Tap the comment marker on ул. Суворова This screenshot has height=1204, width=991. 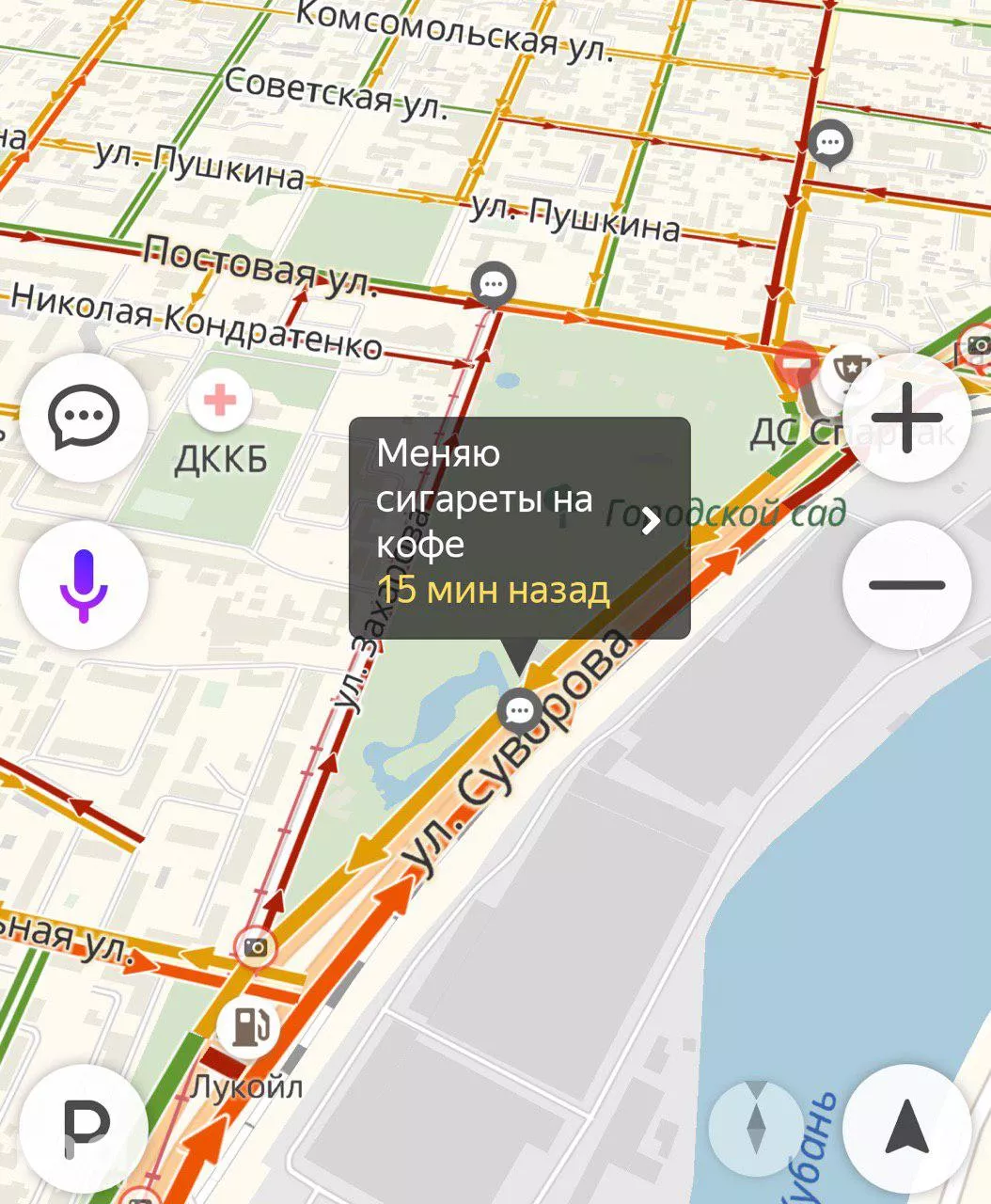[519, 710]
